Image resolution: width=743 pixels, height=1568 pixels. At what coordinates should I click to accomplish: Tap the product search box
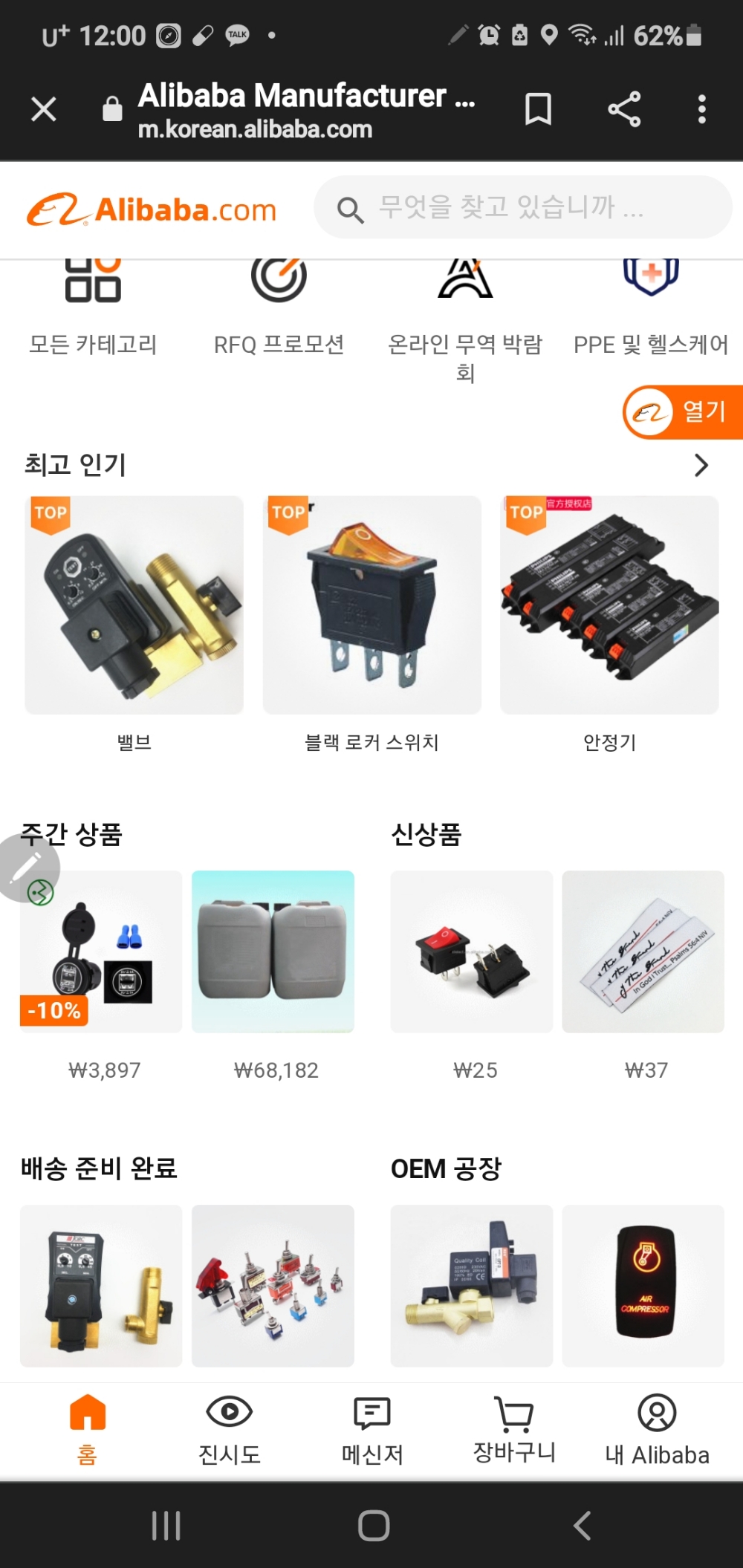tap(523, 207)
